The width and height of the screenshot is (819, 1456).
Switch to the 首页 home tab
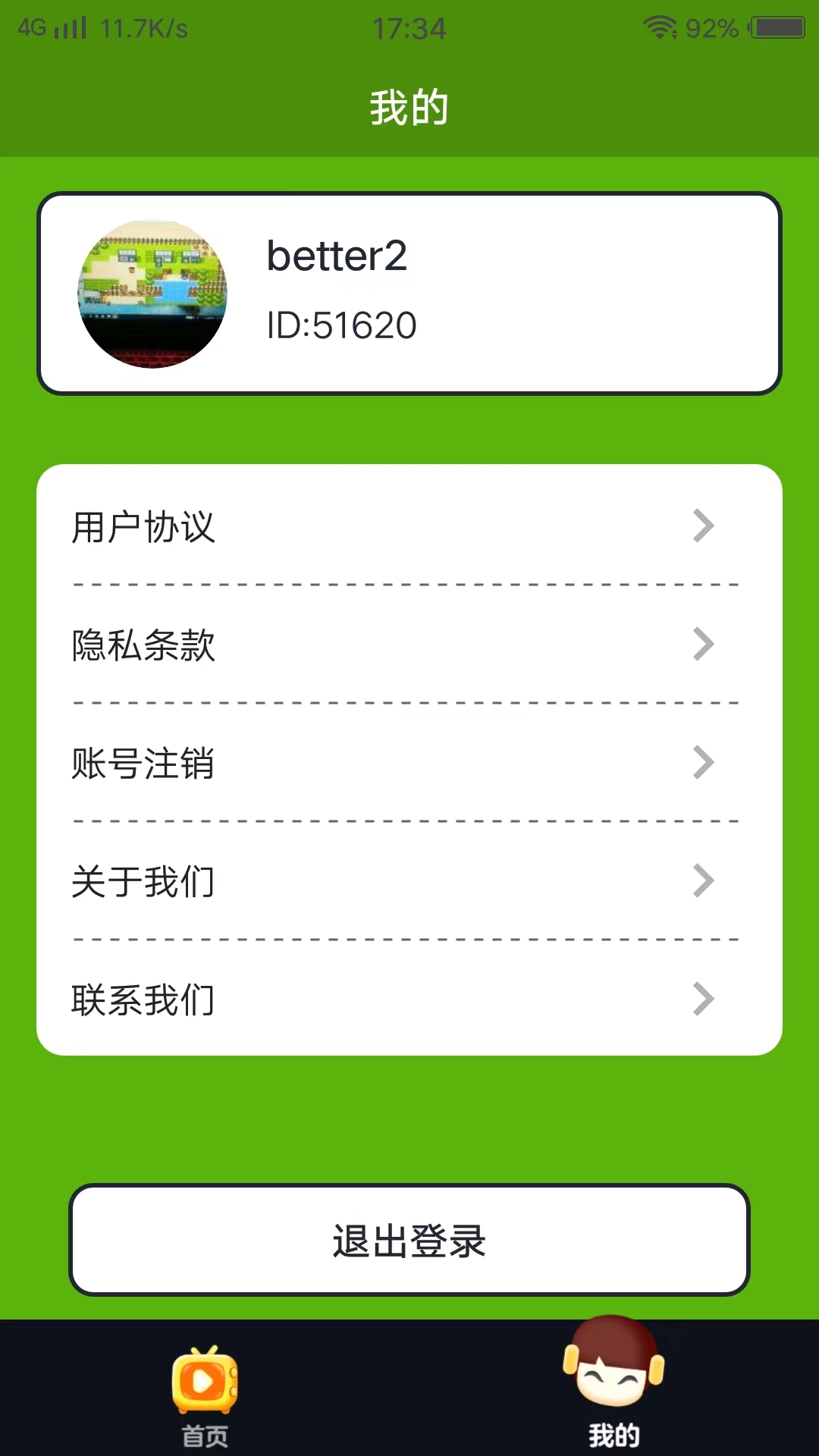[205, 1395]
